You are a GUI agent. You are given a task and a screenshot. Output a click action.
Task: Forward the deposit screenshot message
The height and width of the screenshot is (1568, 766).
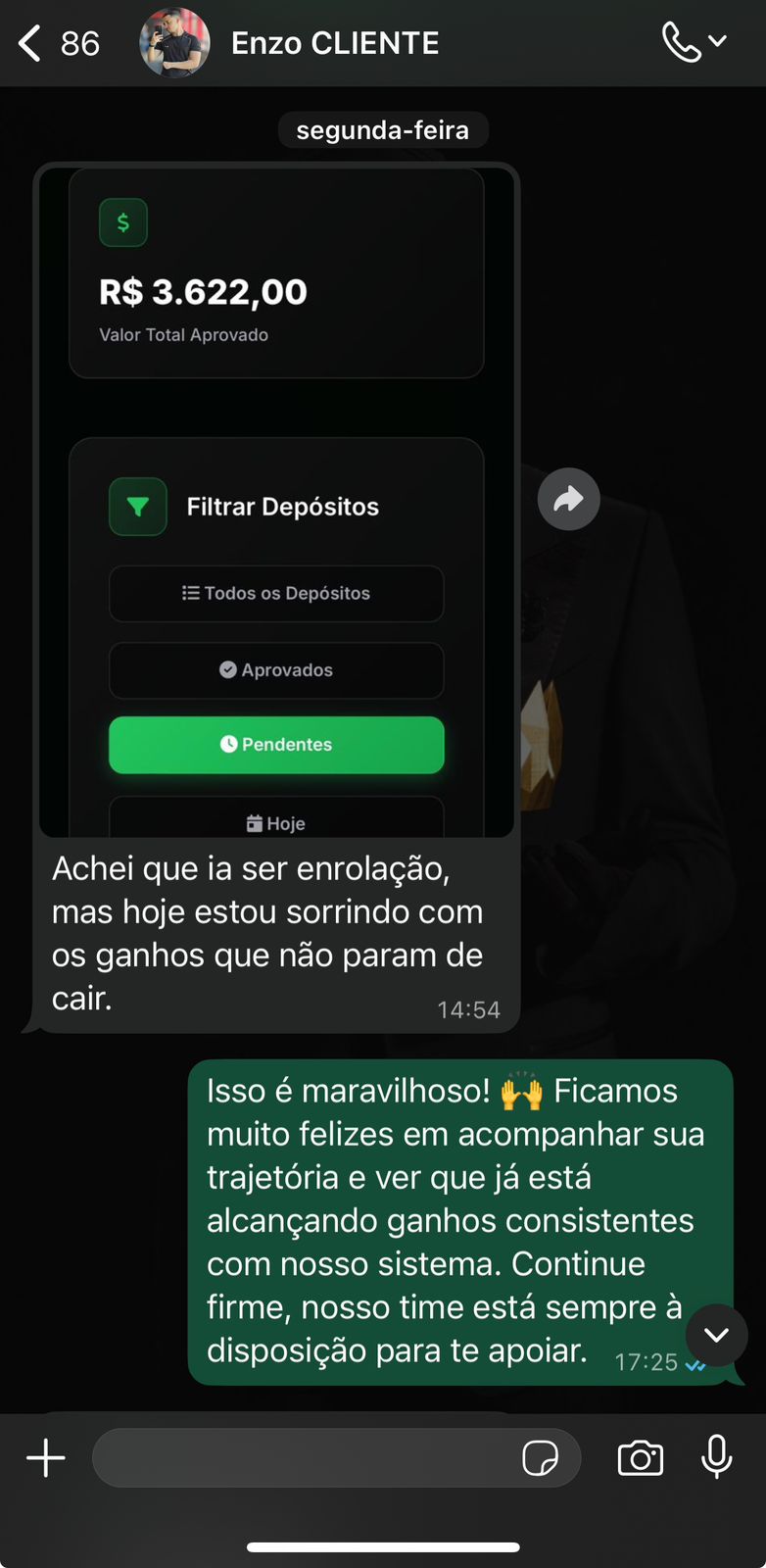coord(568,500)
